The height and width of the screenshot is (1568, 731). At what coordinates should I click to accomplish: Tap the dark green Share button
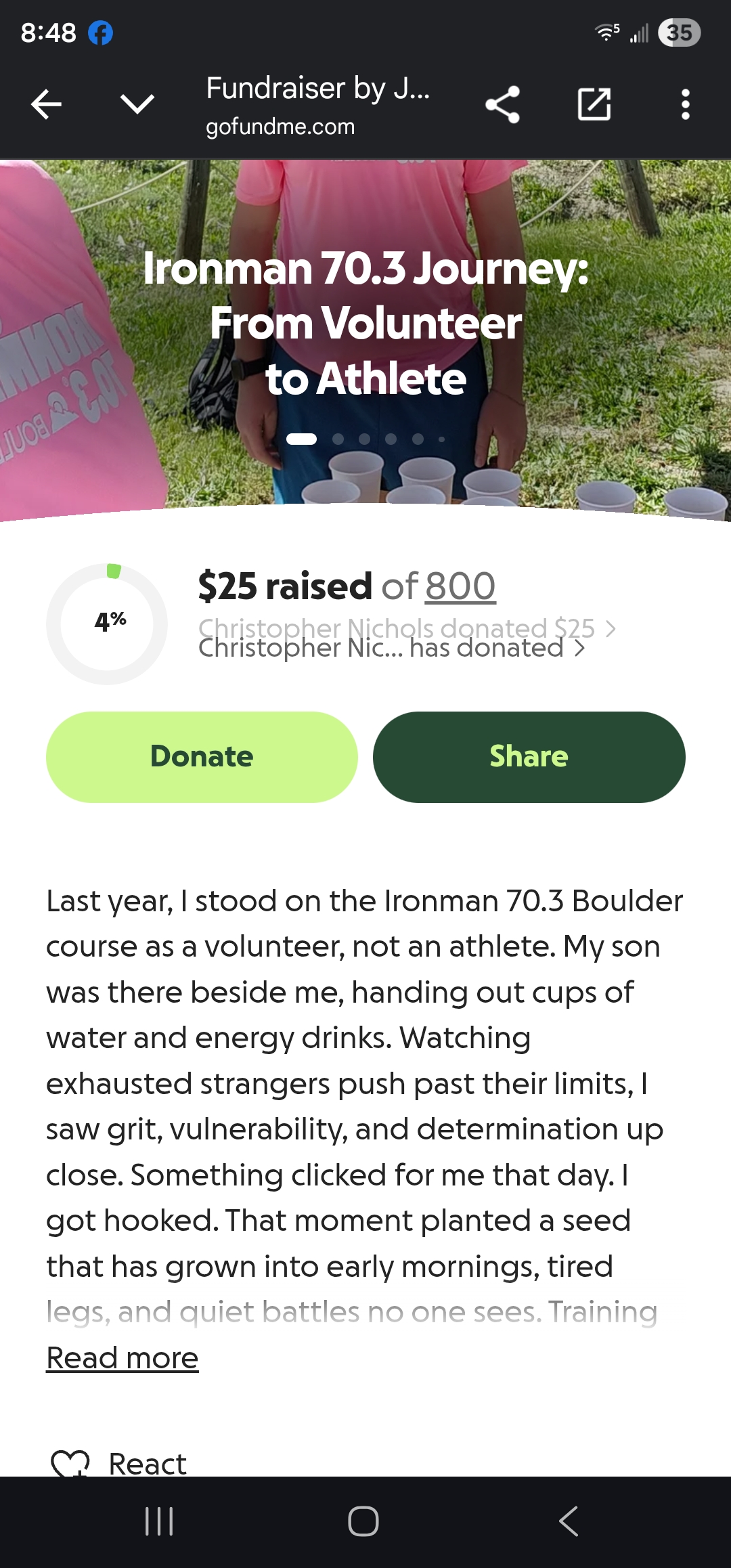529,757
